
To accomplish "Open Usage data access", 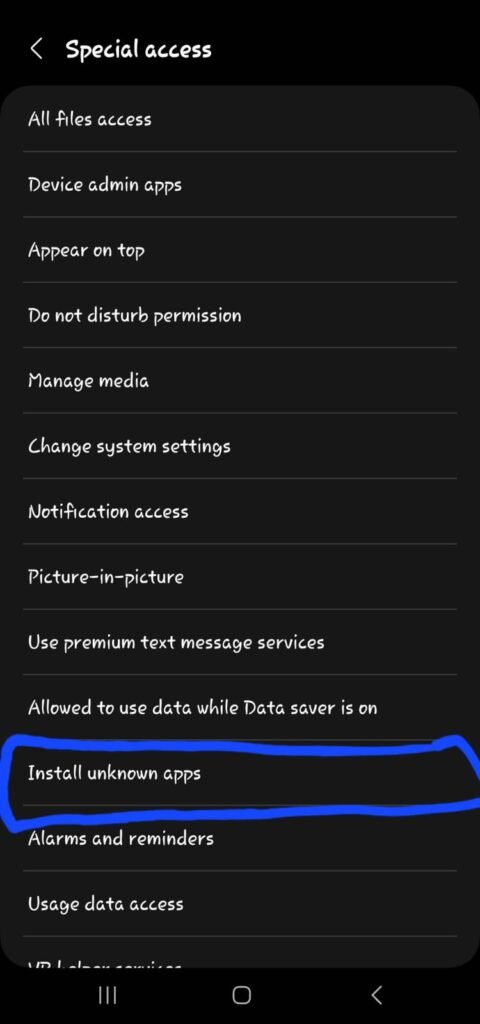I will (240, 903).
